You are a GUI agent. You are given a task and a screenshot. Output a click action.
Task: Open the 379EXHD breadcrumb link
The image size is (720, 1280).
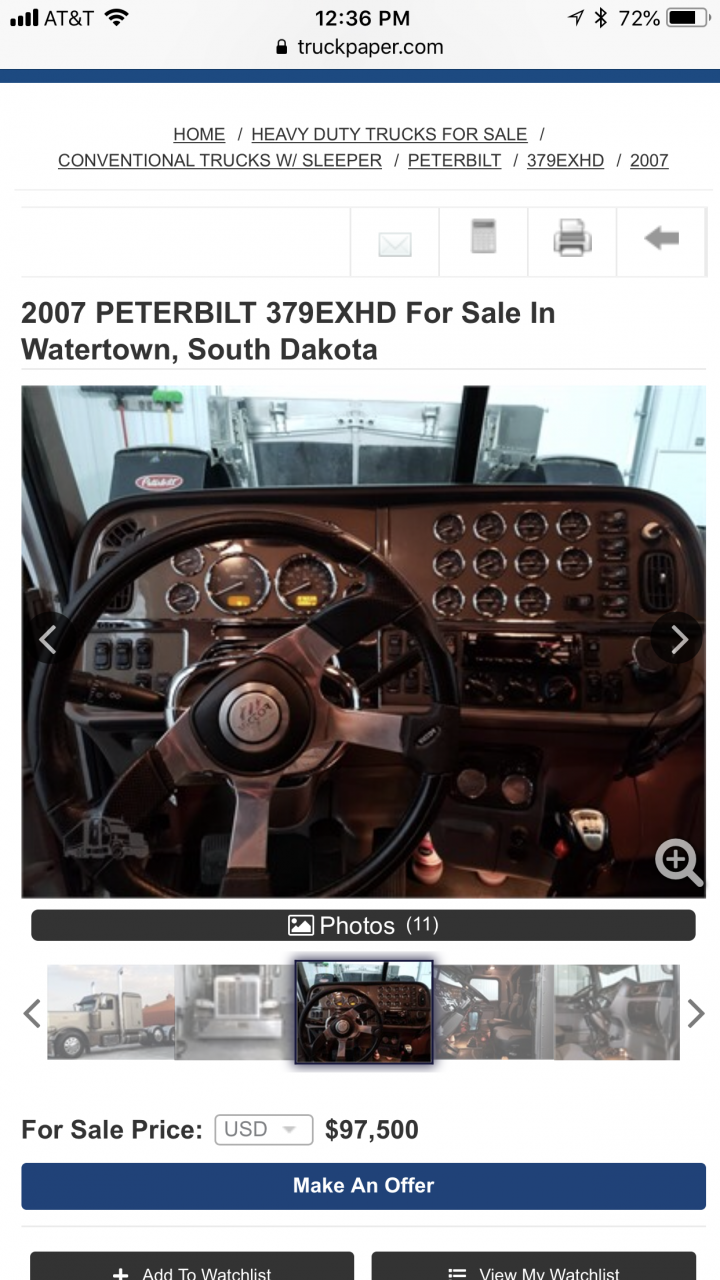point(565,160)
